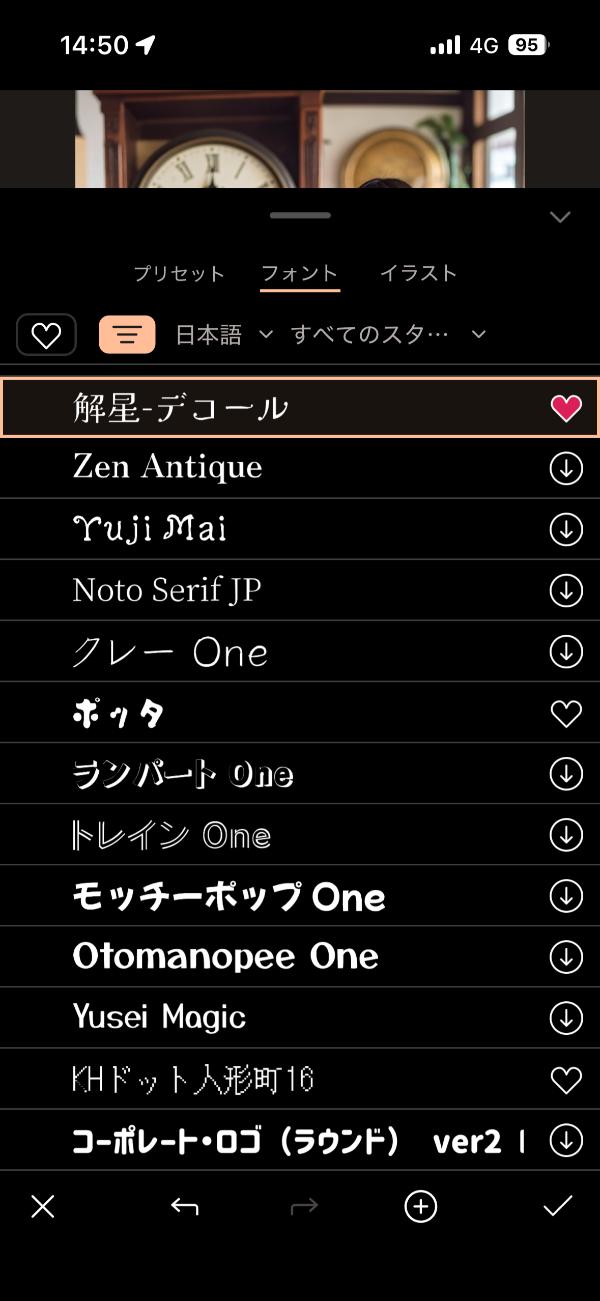Viewport: 600px width, 1301px height.
Task: Show favorite fonts with the heart filter
Action: pyautogui.click(x=46, y=335)
